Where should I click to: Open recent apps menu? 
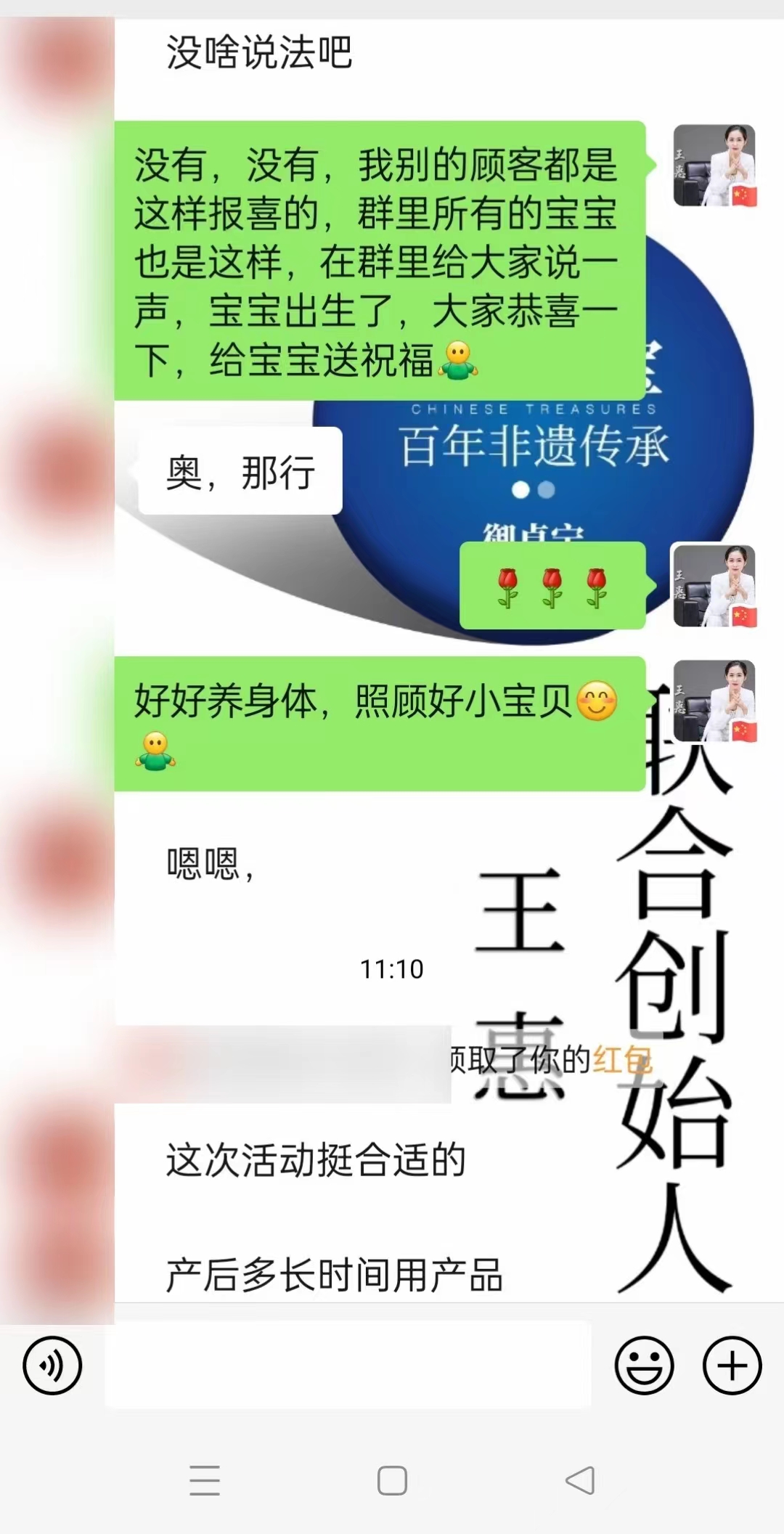[x=205, y=1481]
